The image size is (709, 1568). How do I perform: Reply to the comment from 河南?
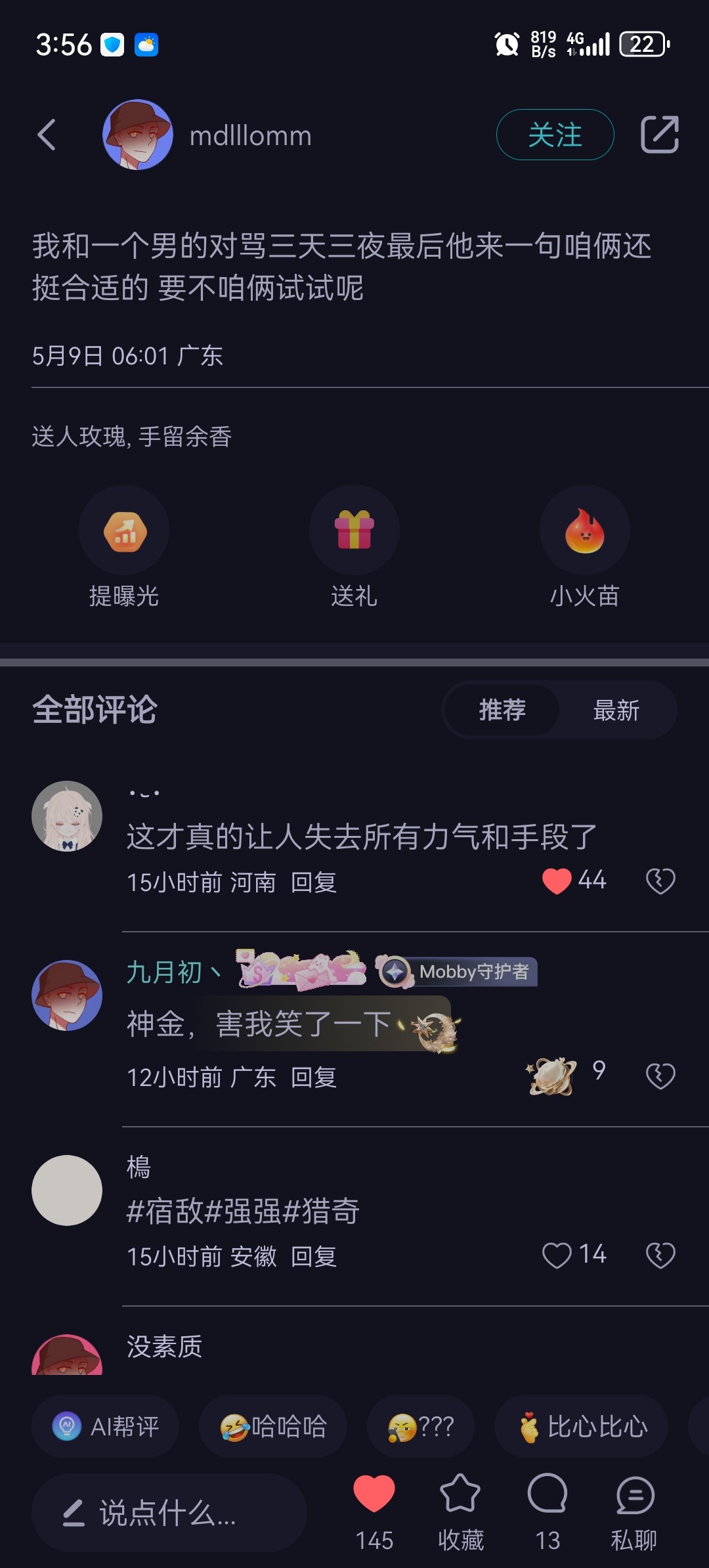coord(314,882)
